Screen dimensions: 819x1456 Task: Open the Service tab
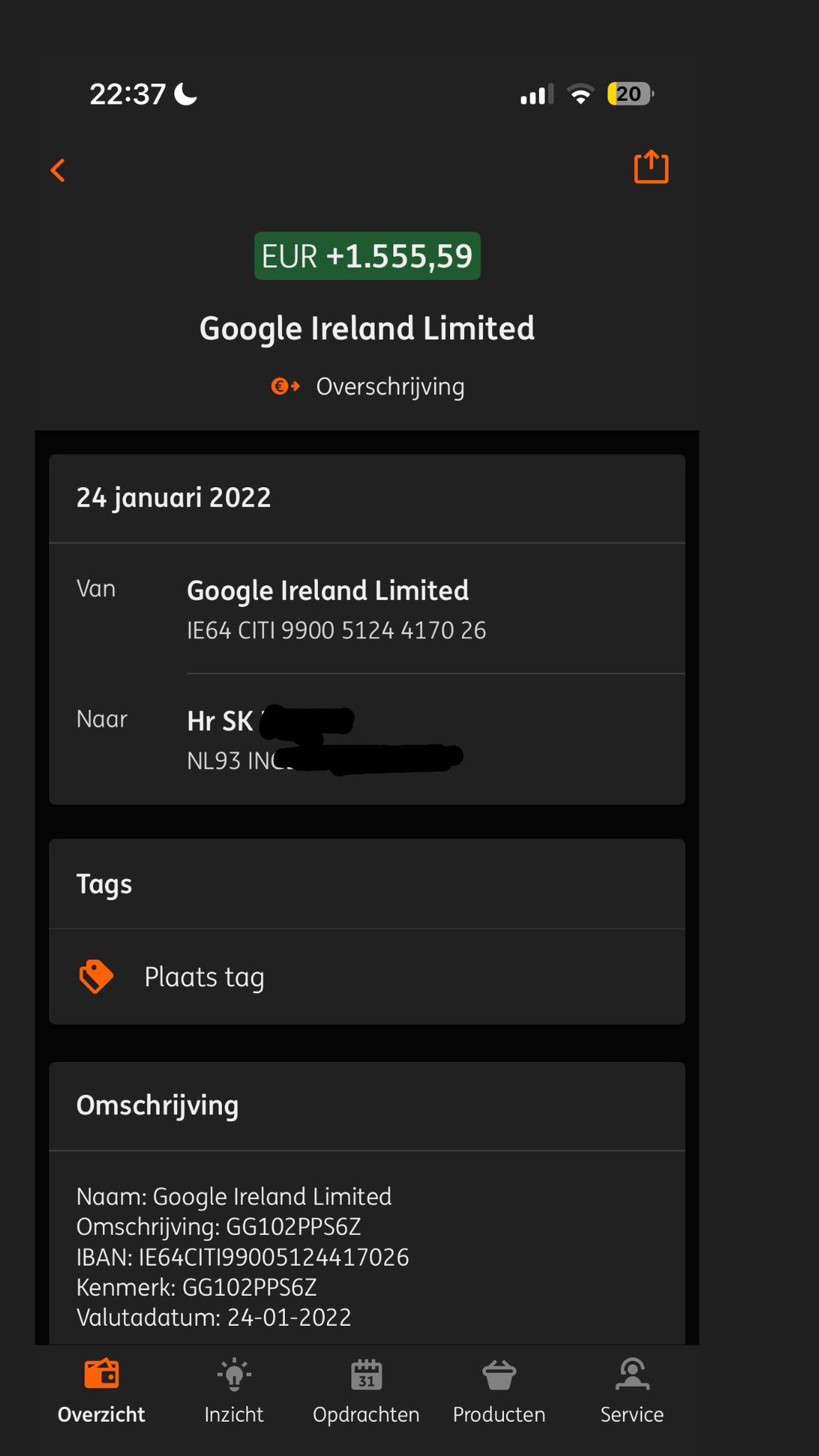coord(632,1390)
